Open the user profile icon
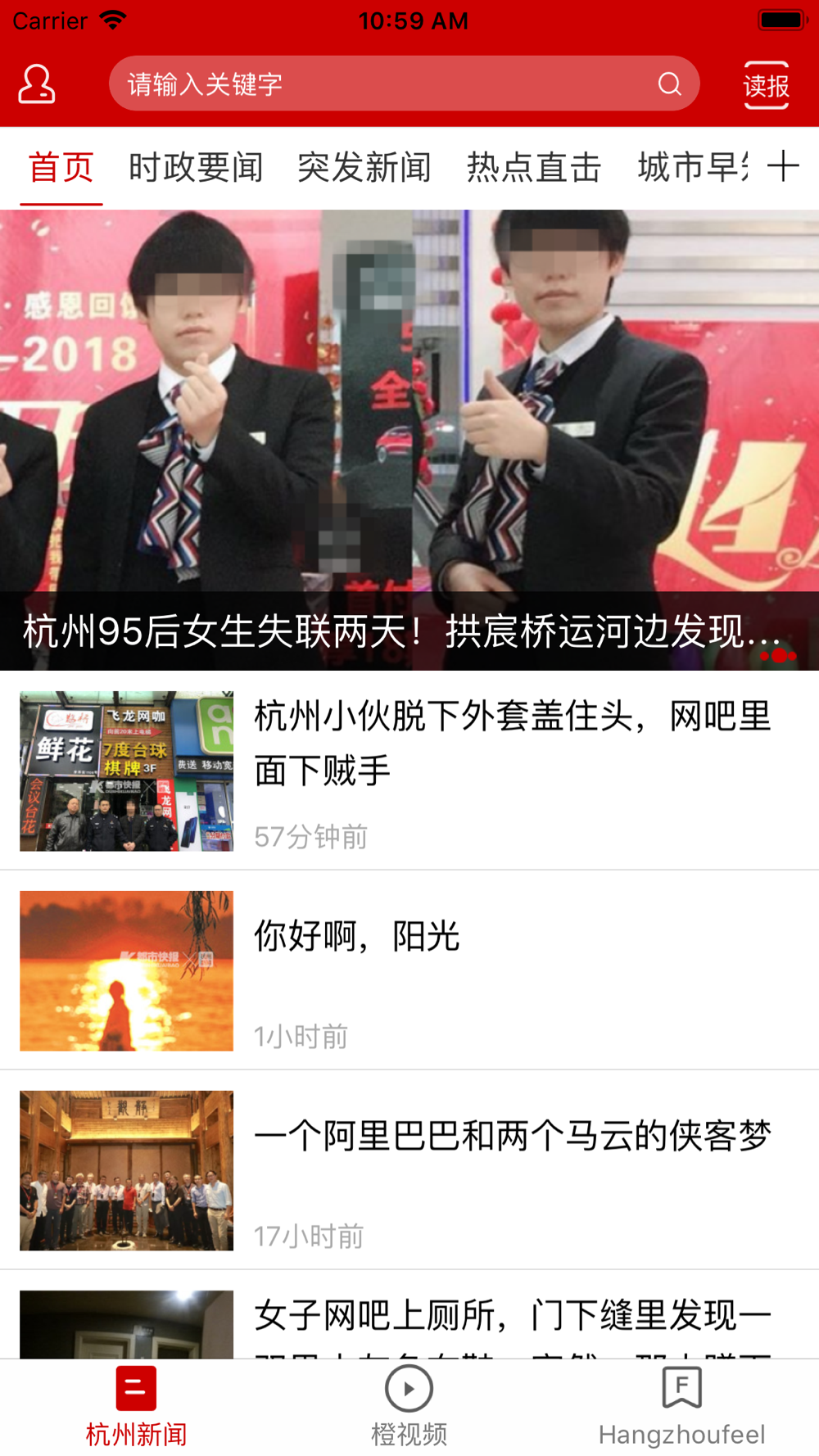The width and height of the screenshot is (819, 1456). pyautogui.click(x=37, y=84)
